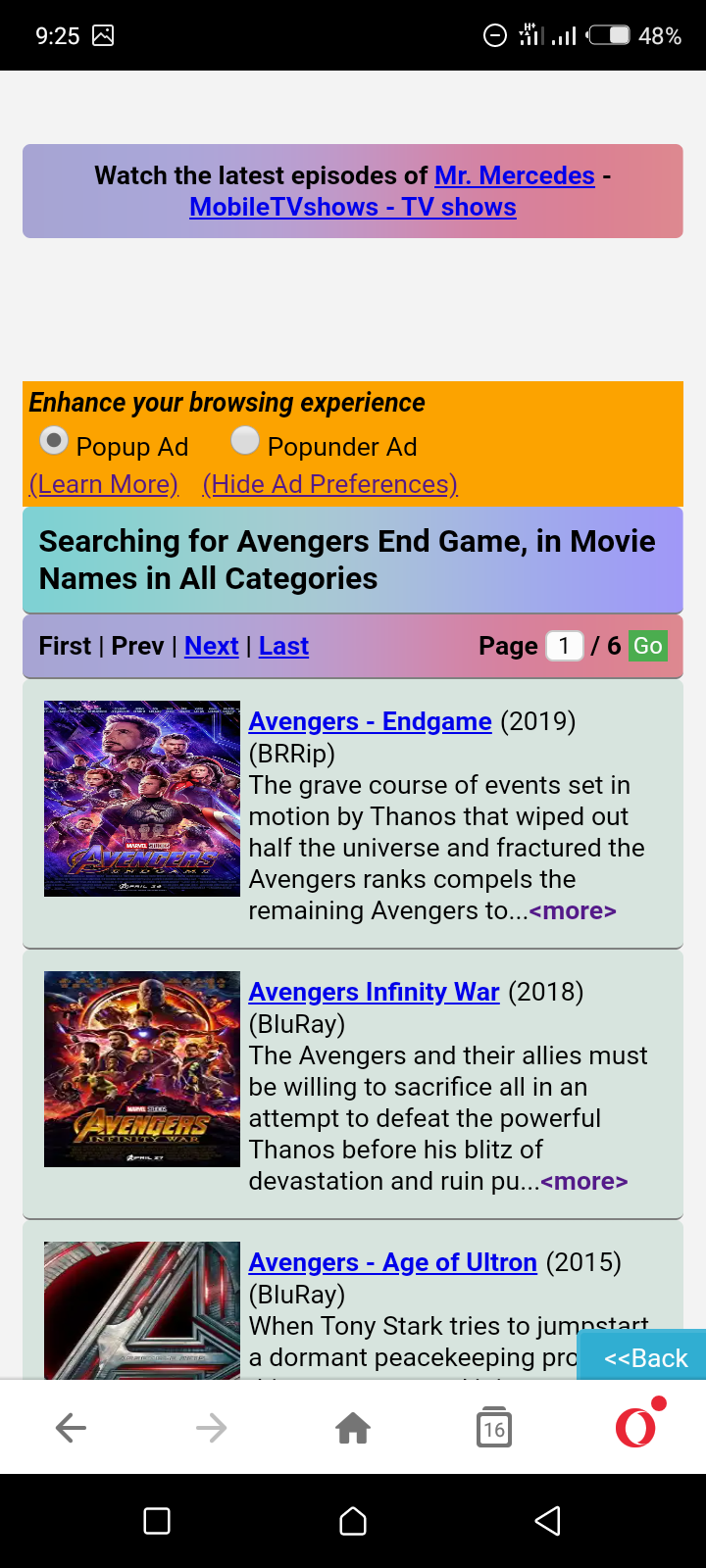Tap the page number input field
This screenshot has height=1568, width=706.
(x=564, y=646)
